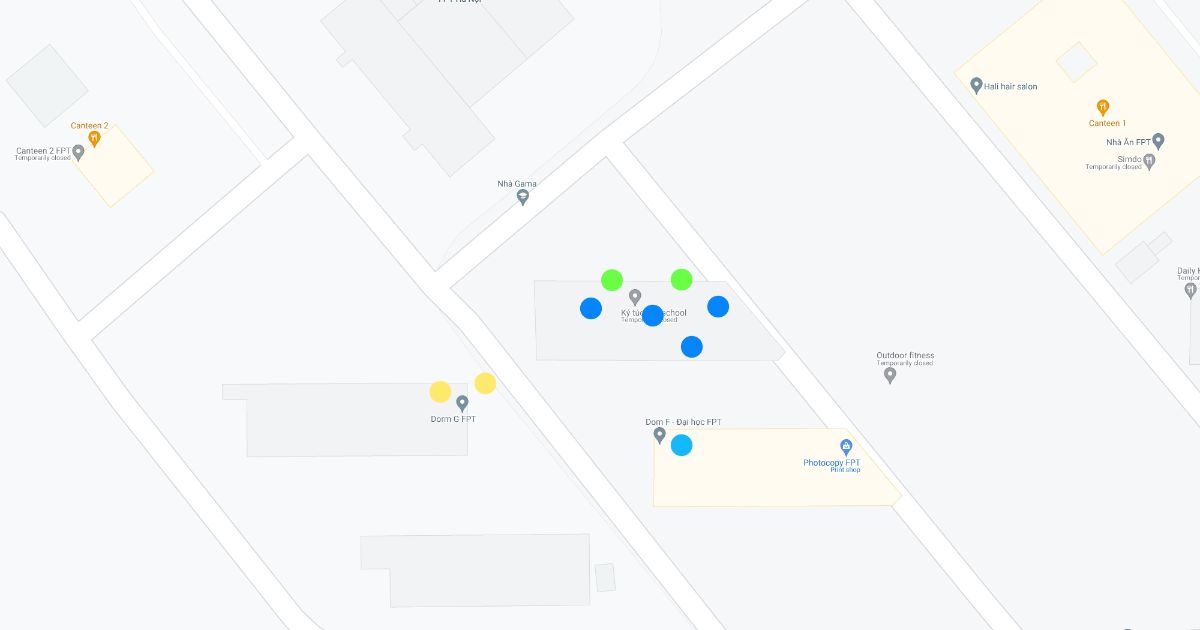Select the Canteen 2 FPT place pin

click(x=78, y=153)
